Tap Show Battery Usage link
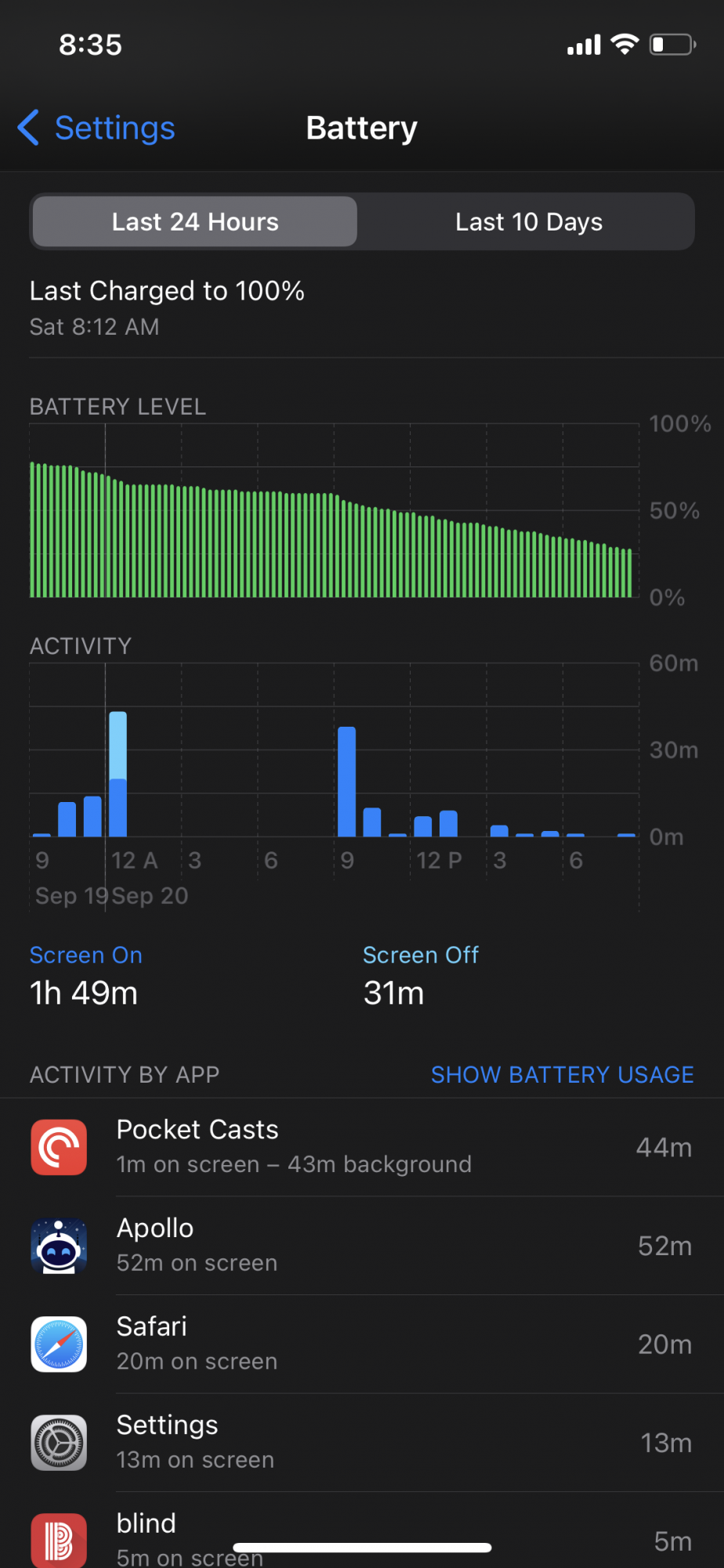Screen dimensions: 724x1568 pyautogui.click(x=562, y=1074)
